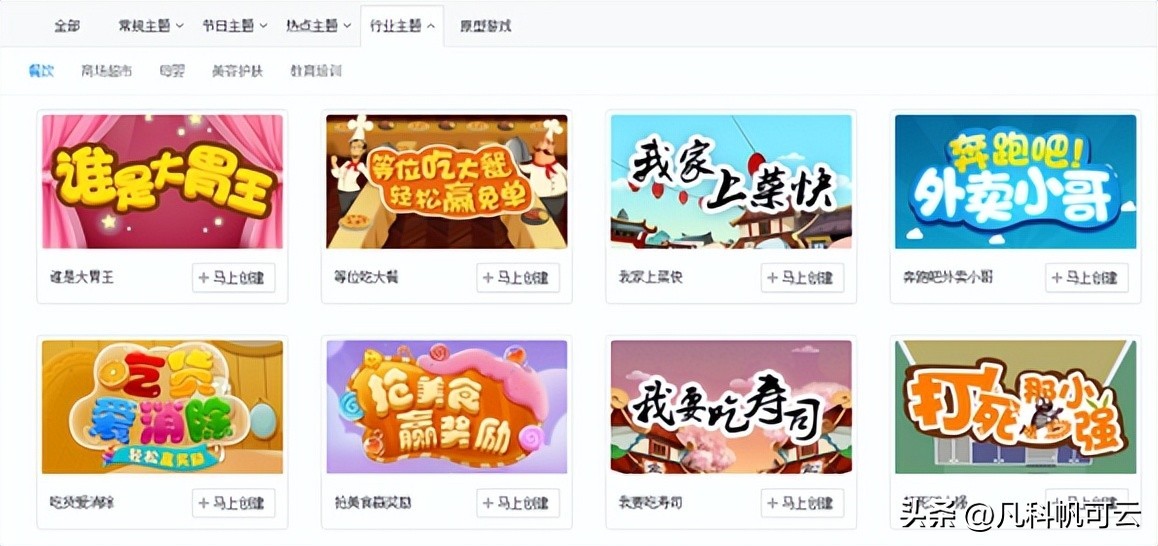The image size is (1158, 546).
Task: Tap 马上创建 for 我家上菜快
Action: (802, 277)
